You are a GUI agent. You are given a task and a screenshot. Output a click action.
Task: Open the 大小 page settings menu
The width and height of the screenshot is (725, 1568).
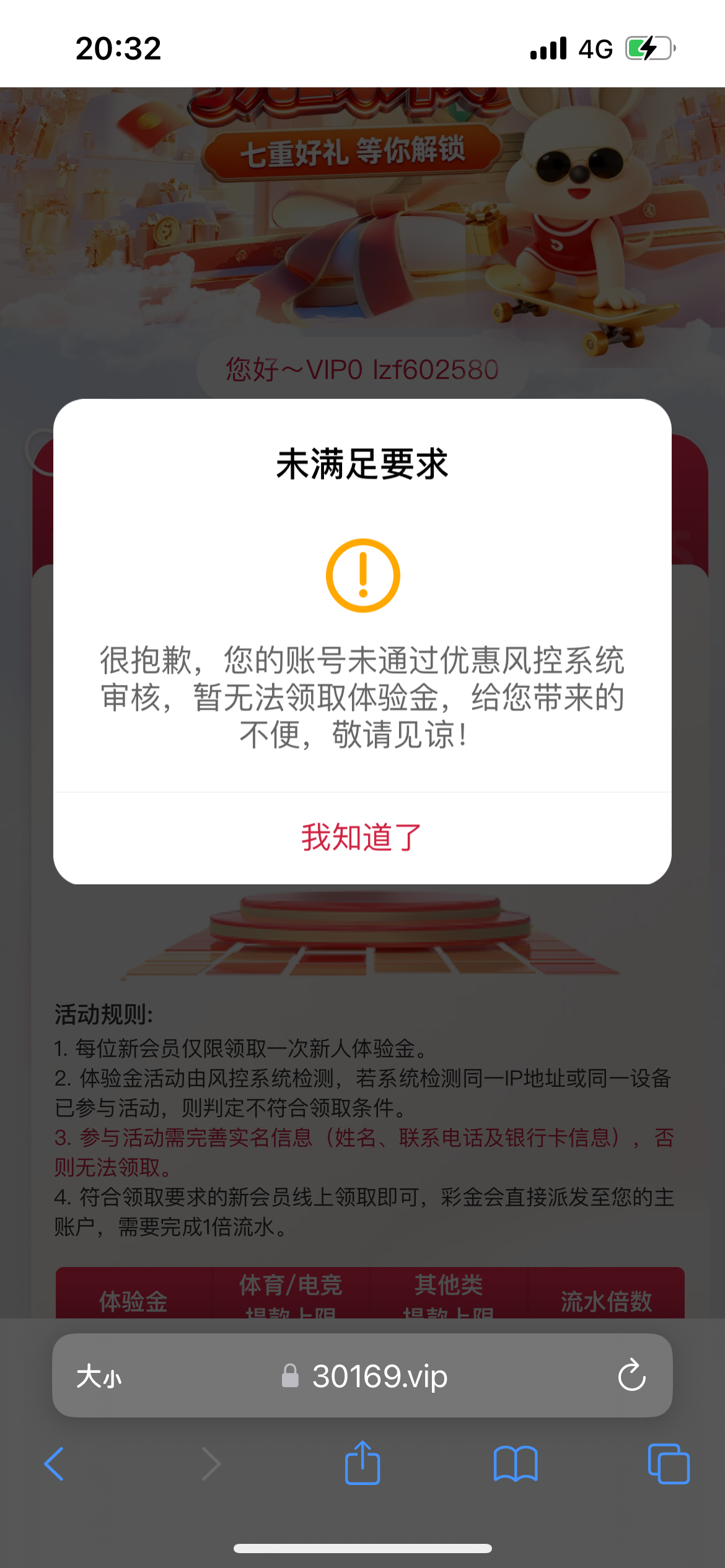[x=99, y=1377]
